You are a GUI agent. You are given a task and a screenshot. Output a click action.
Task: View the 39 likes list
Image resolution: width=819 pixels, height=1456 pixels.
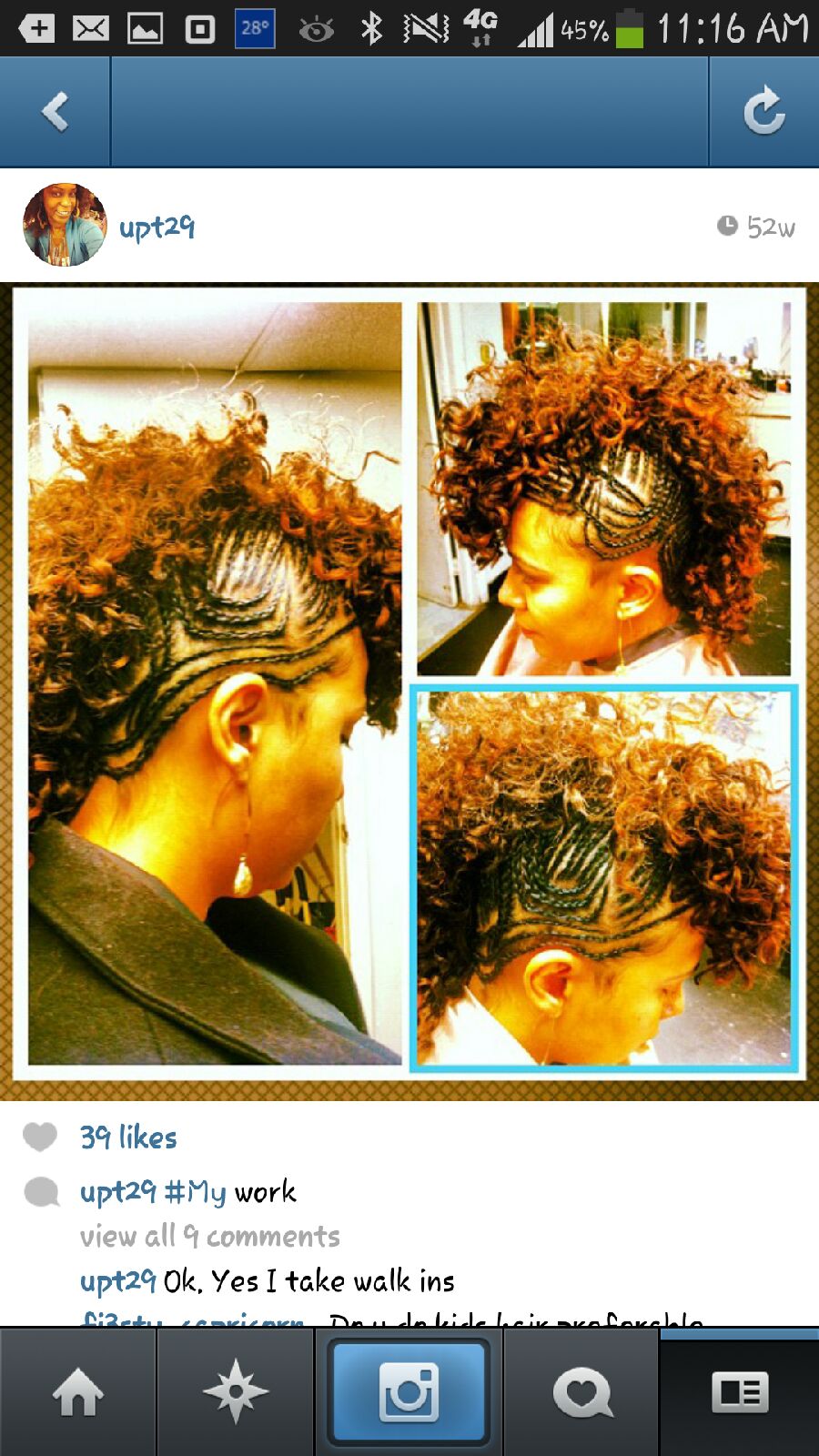pos(128,1137)
